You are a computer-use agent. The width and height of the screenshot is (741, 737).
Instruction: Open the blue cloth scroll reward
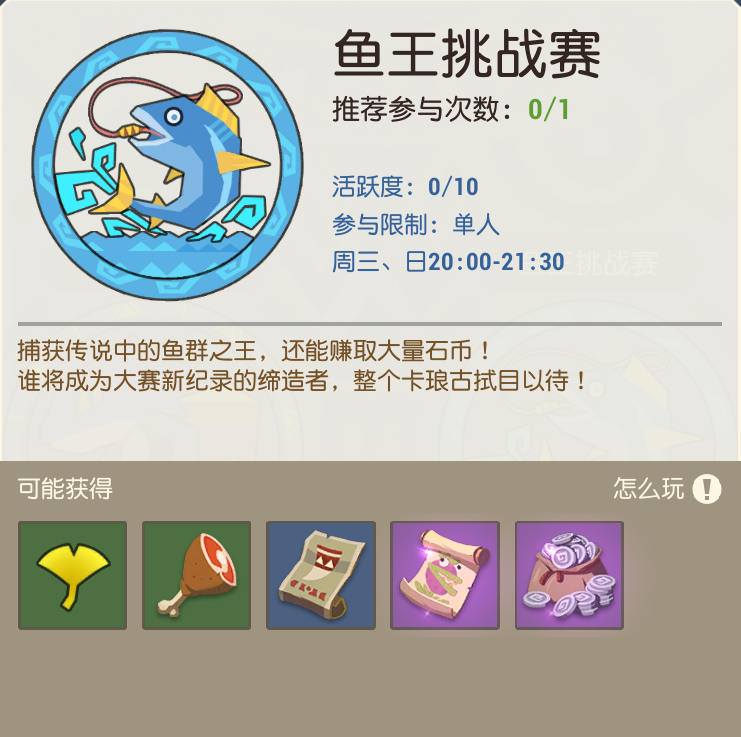coord(320,575)
